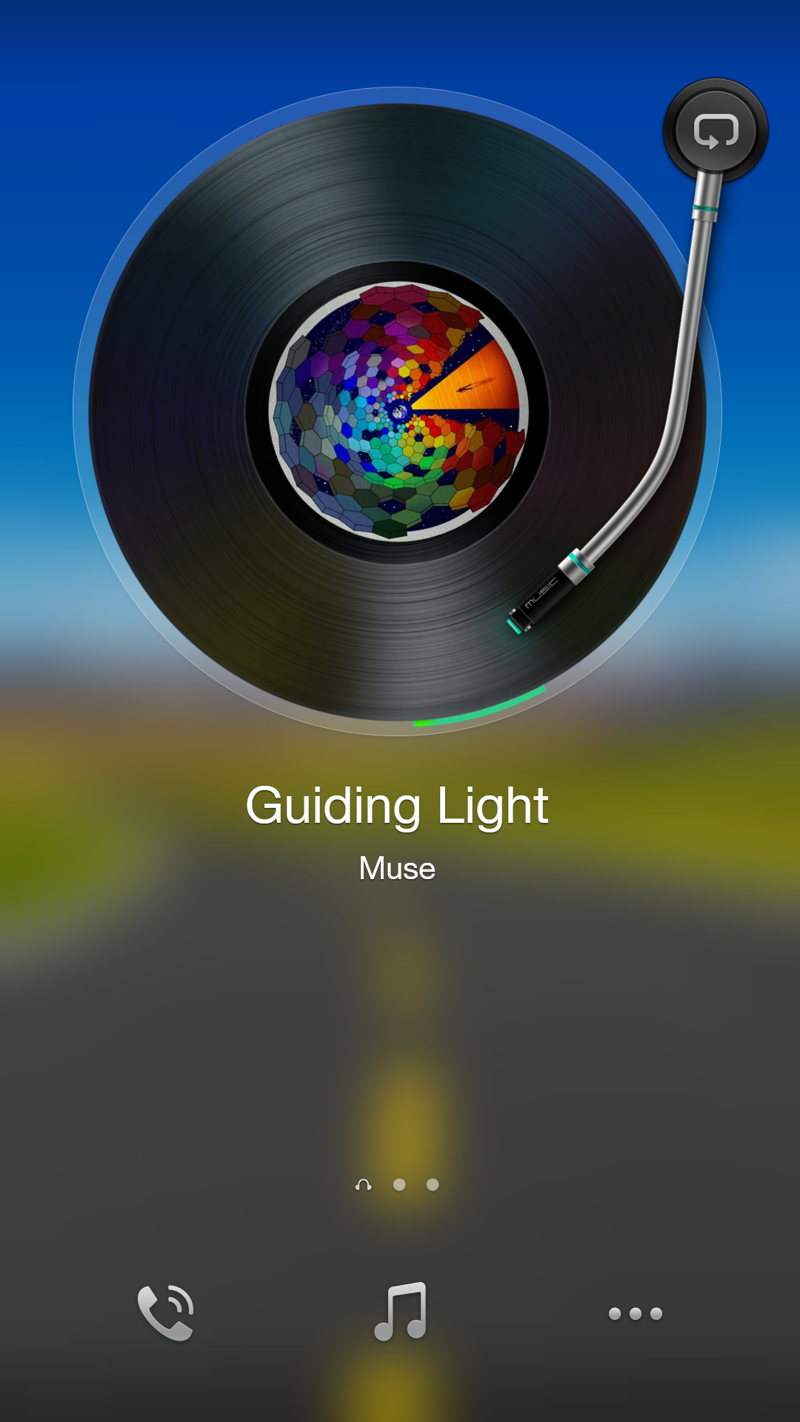Screen dimensions: 800x1422
Task: Toggle the repeat mode on the tonearm
Action: [x=716, y=131]
